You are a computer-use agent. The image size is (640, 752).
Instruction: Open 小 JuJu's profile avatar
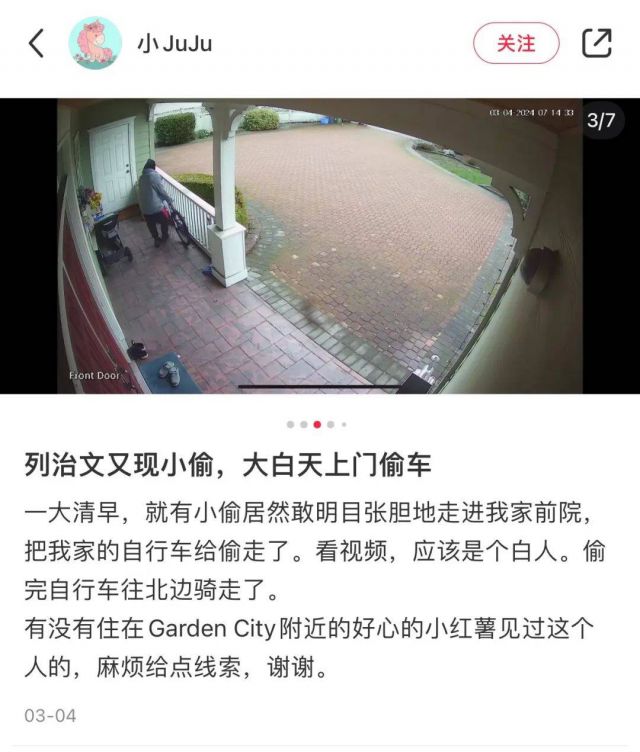point(95,43)
